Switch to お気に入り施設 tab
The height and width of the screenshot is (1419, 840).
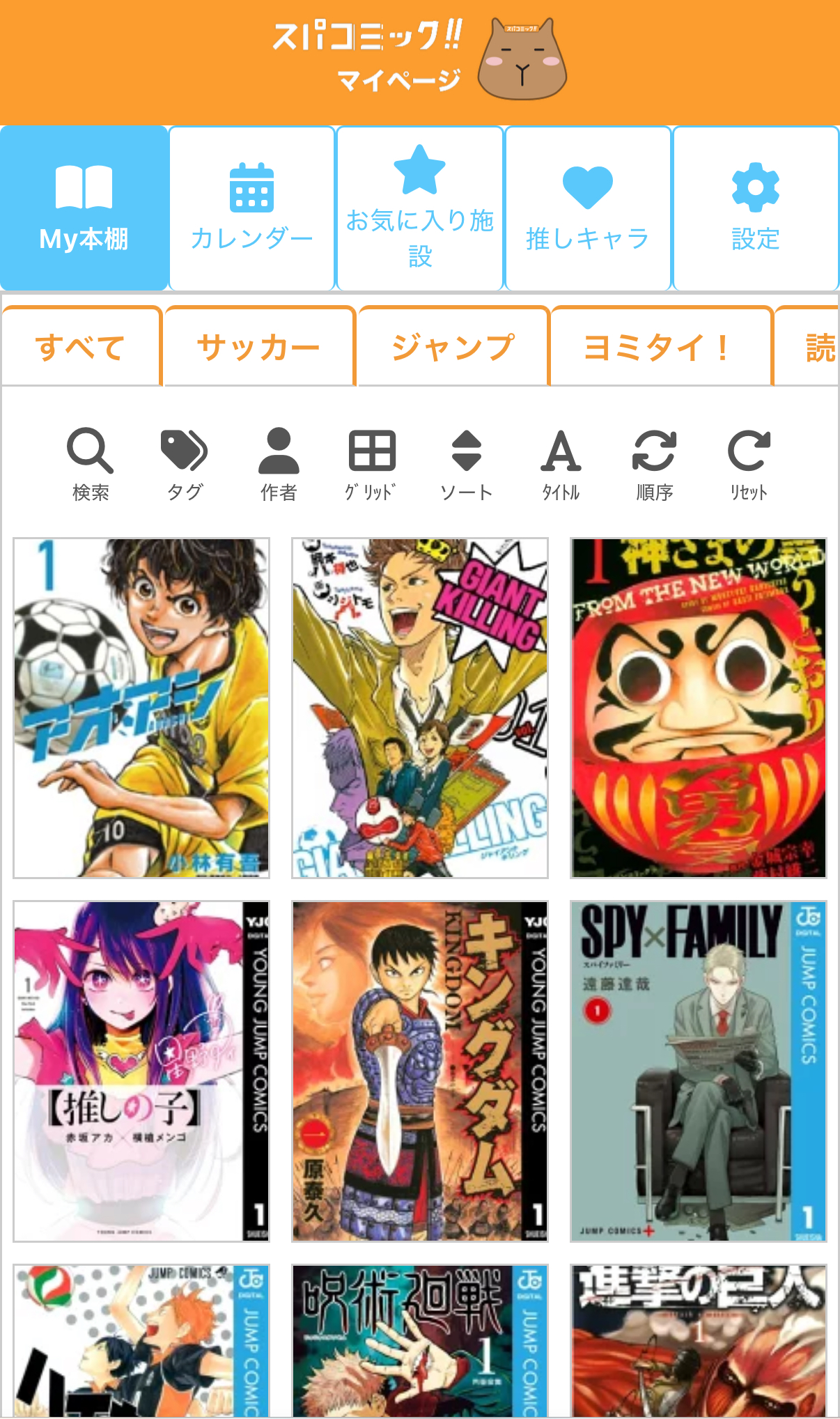419,208
